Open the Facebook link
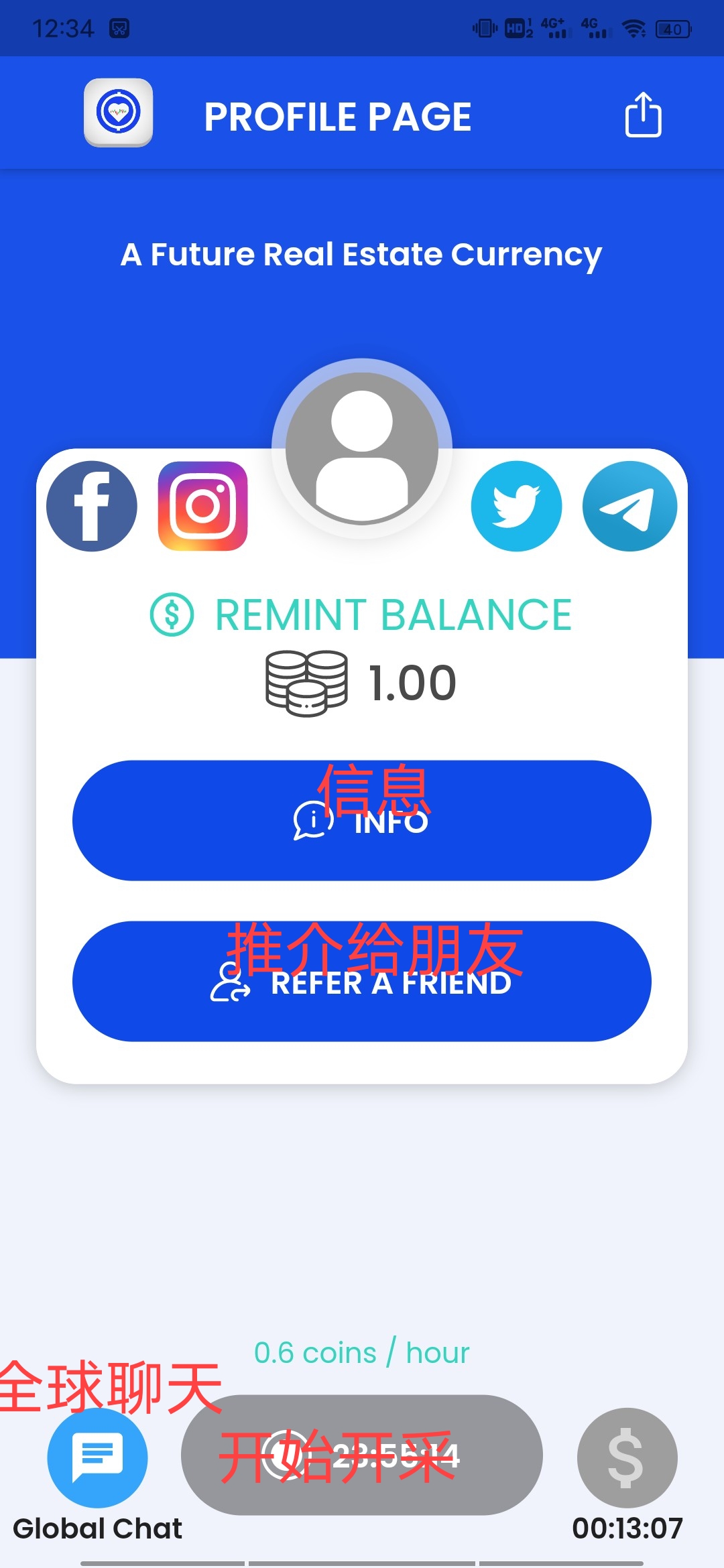This screenshot has width=724, height=1568. pyautogui.click(x=92, y=507)
